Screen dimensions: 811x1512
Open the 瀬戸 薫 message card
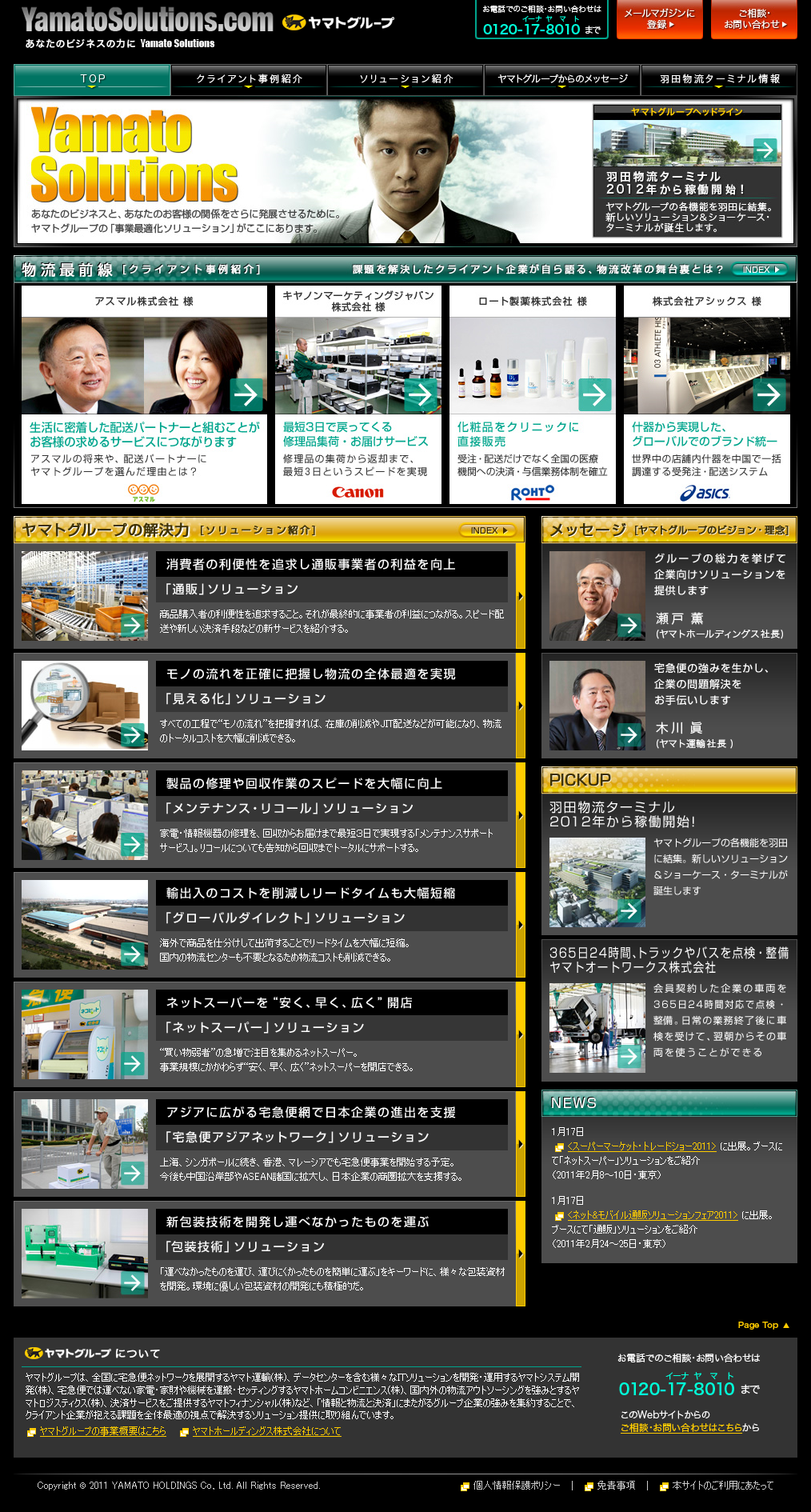[669, 596]
